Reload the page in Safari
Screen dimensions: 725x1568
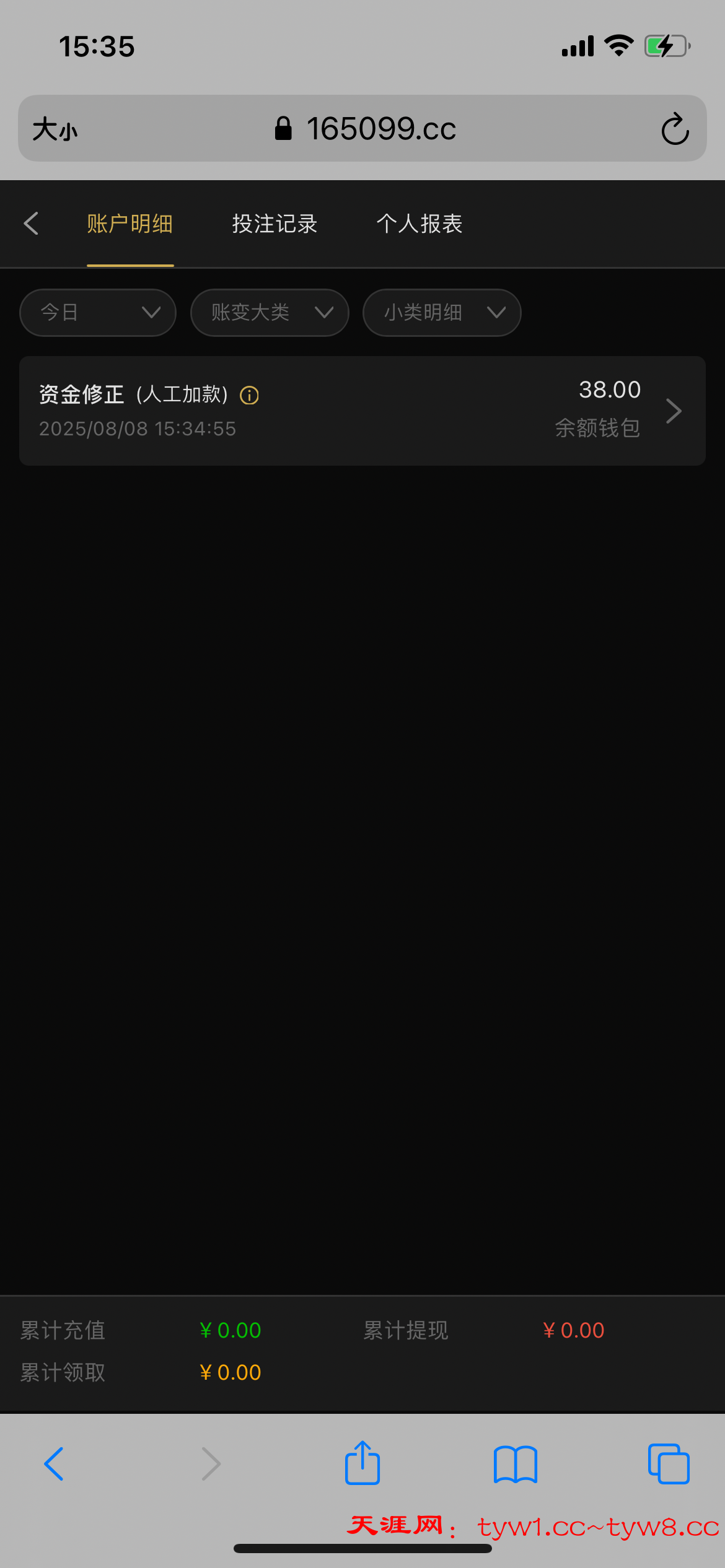click(x=675, y=129)
